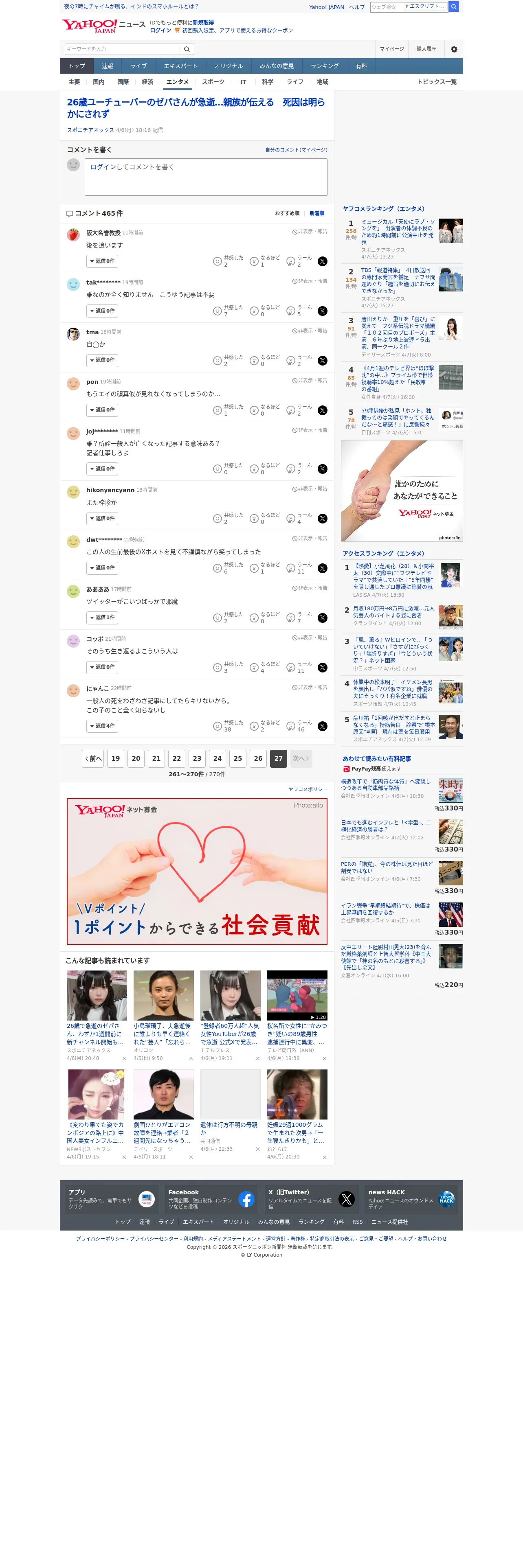Expand 1 reply on ああああ's comment
Viewport: 523px width, 1568px height.
102,618
